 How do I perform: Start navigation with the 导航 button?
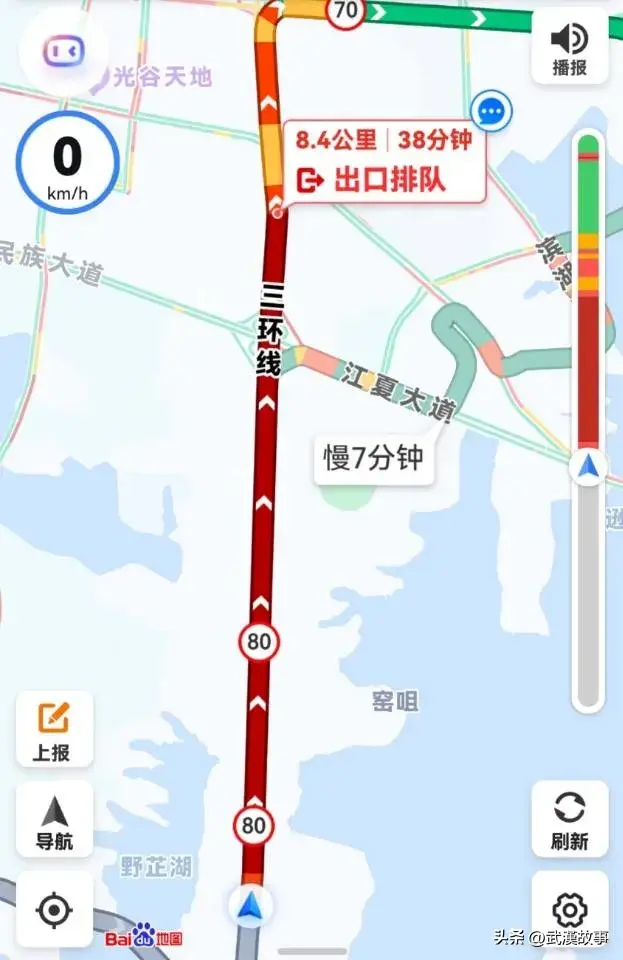pyautogui.click(x=54, y=820)
